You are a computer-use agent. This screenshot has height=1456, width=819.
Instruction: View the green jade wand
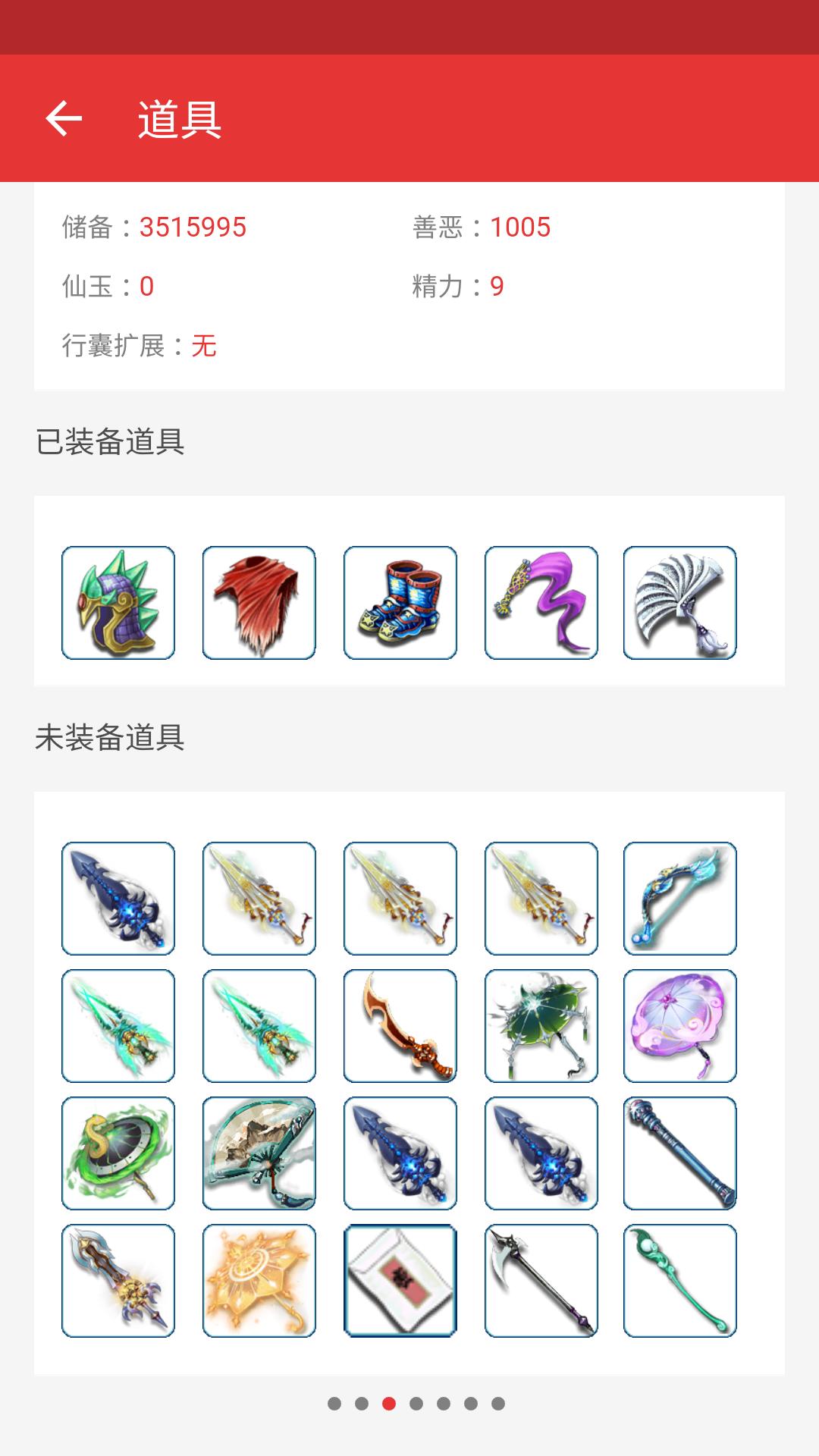(x=680, y=1281)
